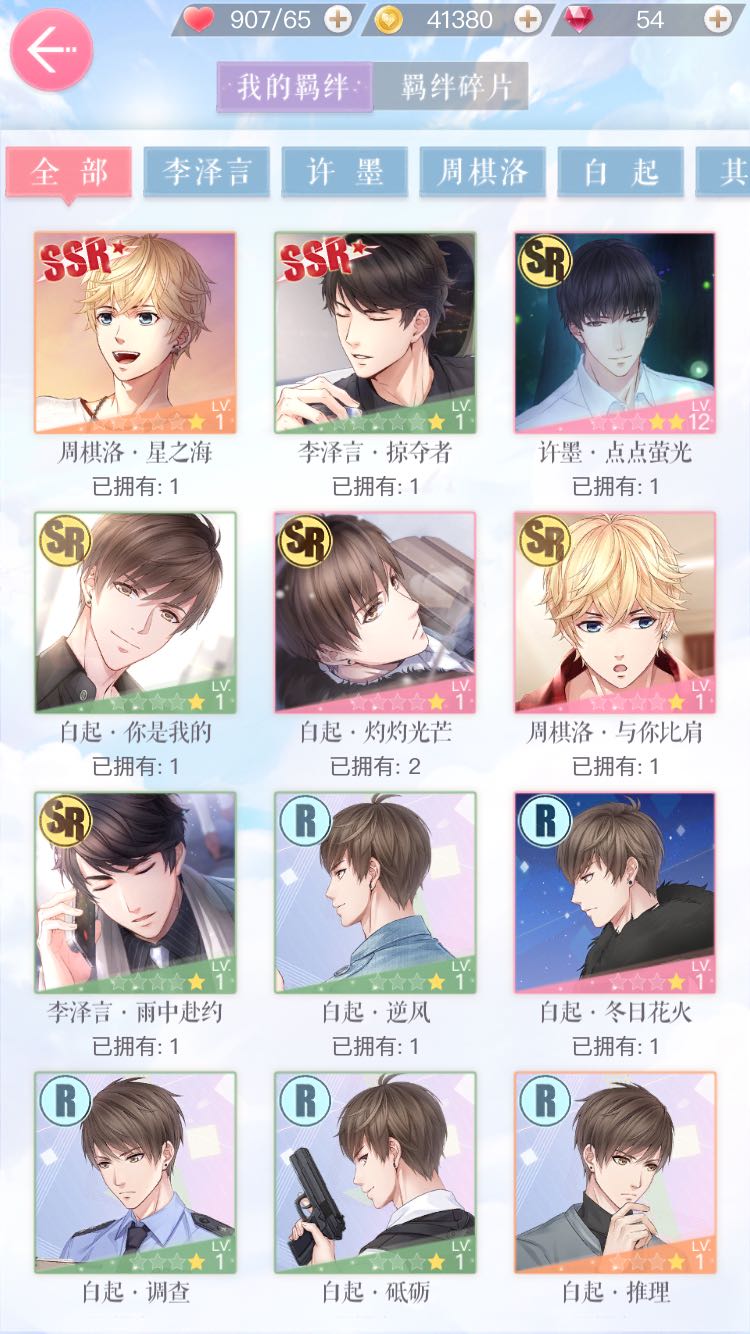Image resolution: width=750 pixels, height=1334 pixels.
Task: Add more stamina with the heart plus button
Action: 338,19
